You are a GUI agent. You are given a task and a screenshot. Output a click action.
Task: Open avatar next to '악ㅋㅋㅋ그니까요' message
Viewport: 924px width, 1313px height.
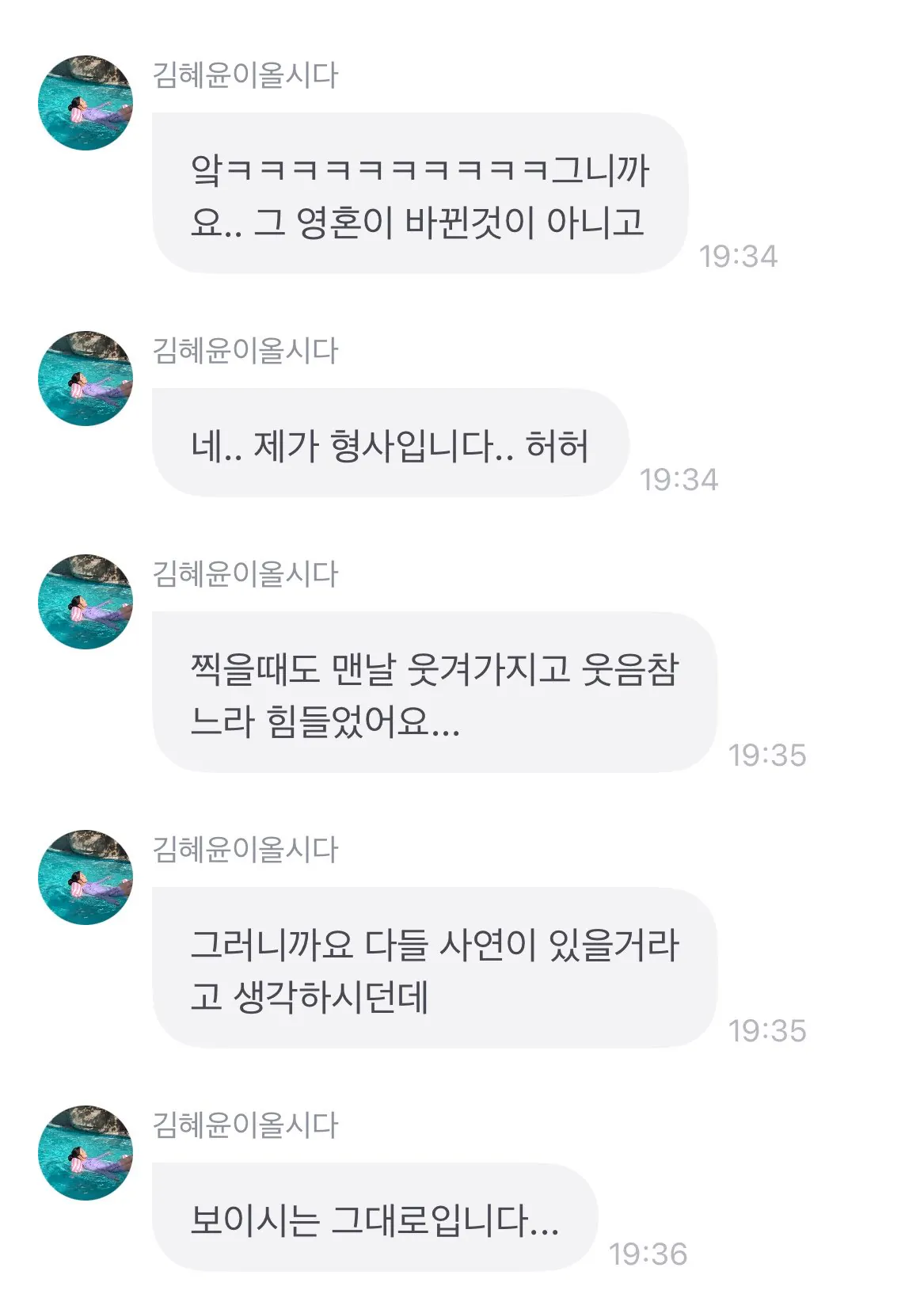(x=86, y=103)
